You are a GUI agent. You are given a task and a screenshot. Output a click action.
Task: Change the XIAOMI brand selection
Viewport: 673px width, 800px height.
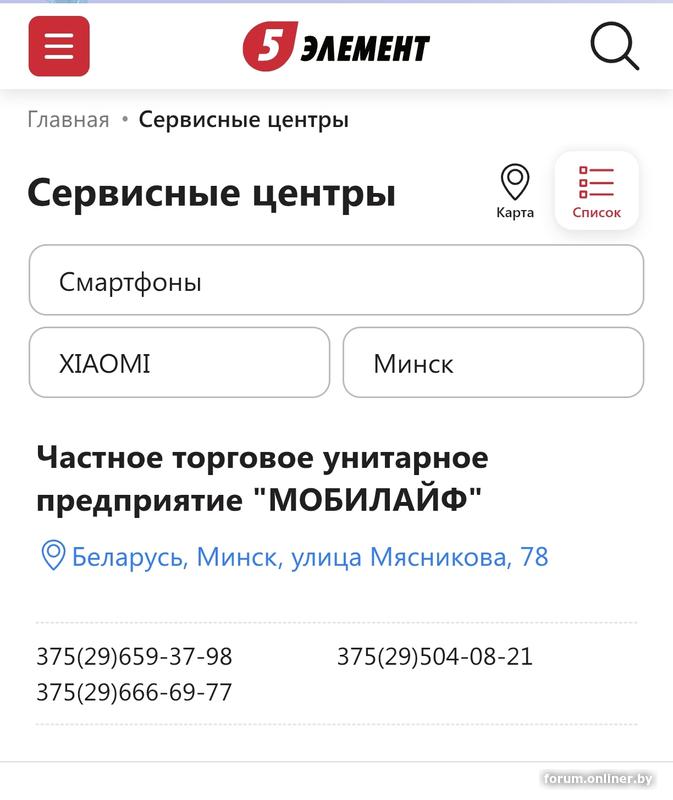(x=179, y=363)
